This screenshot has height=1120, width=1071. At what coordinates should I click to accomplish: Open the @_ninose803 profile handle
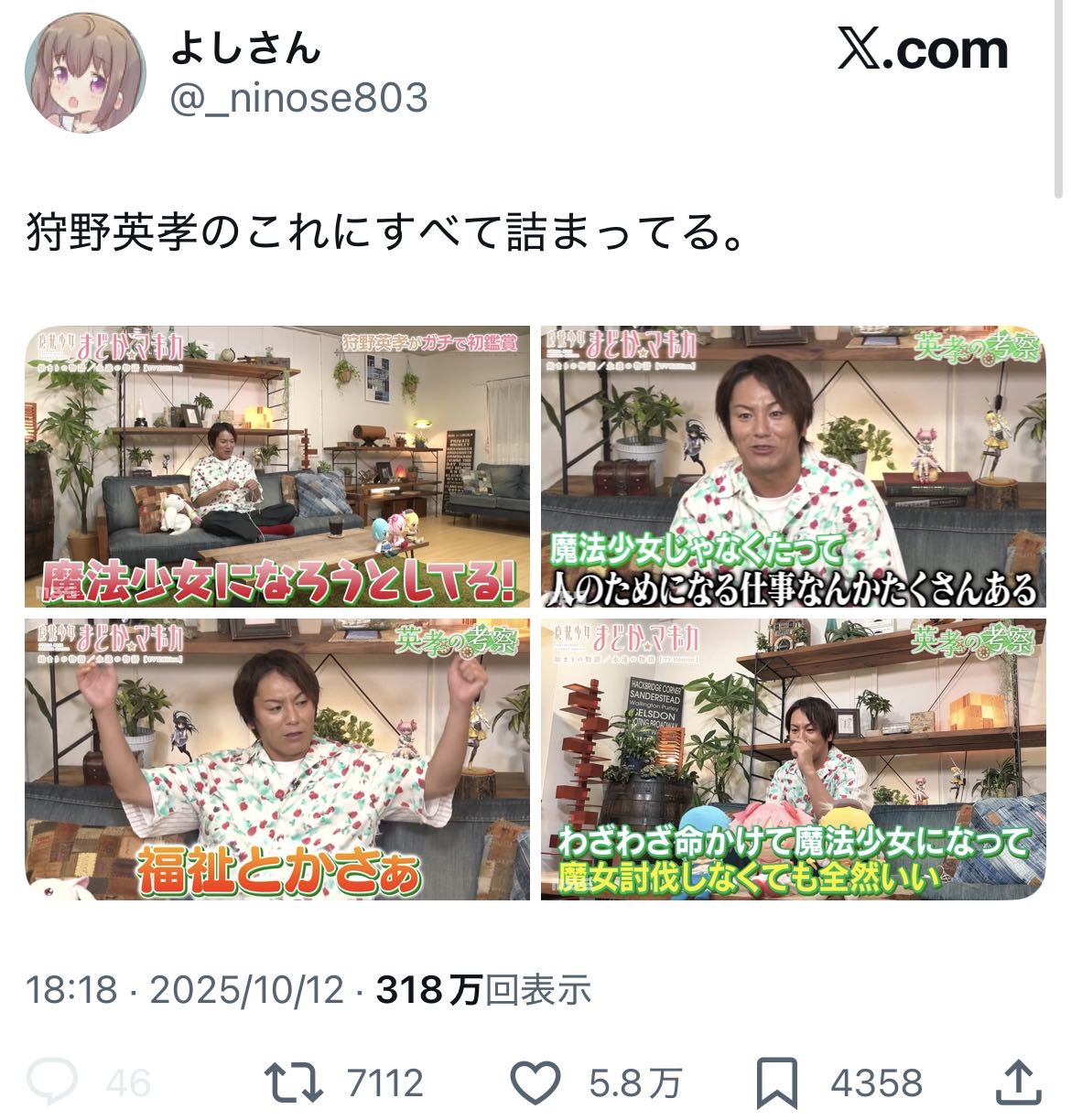(x=298, y=97)
